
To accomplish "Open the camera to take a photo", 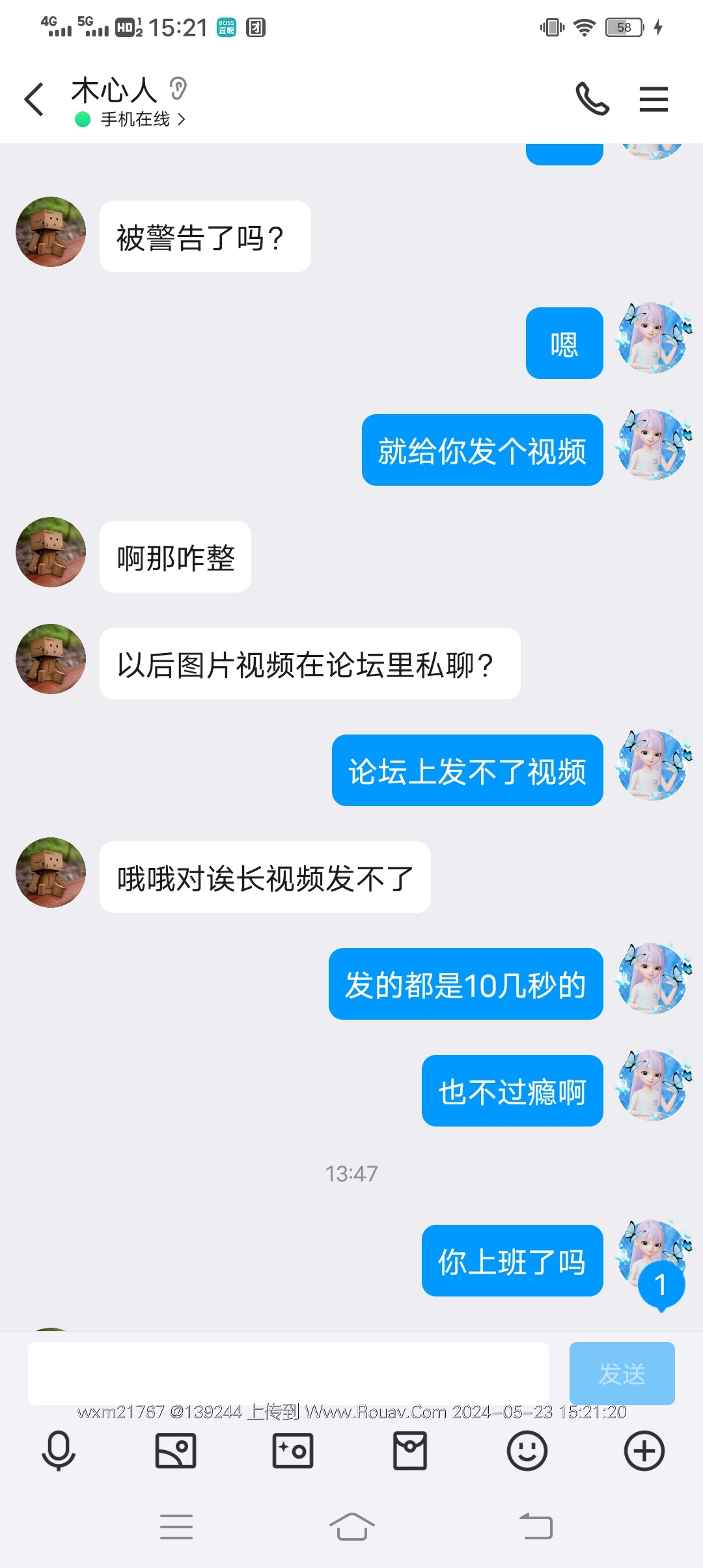I will click(293, 1451).
